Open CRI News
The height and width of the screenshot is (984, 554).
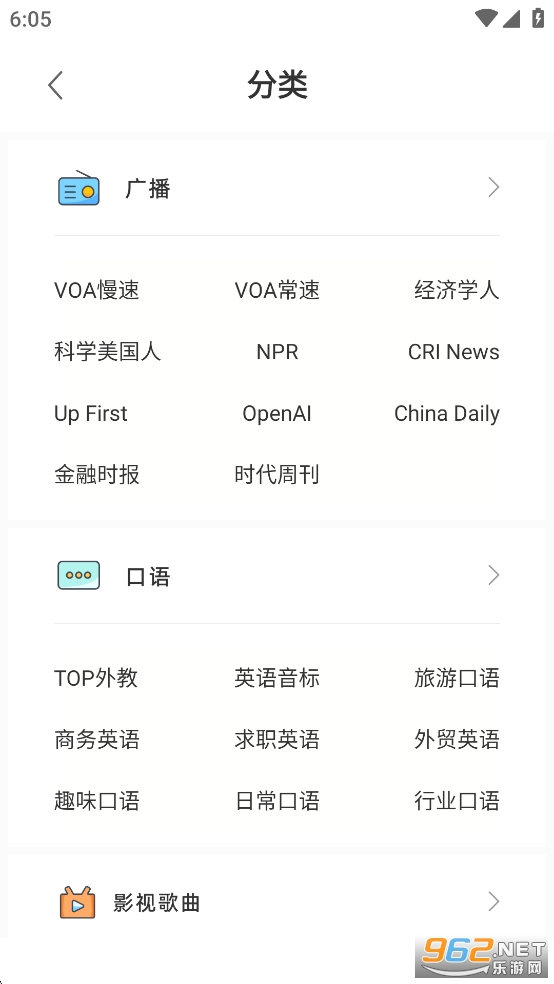pyautogui.click(x=454, y=352)
